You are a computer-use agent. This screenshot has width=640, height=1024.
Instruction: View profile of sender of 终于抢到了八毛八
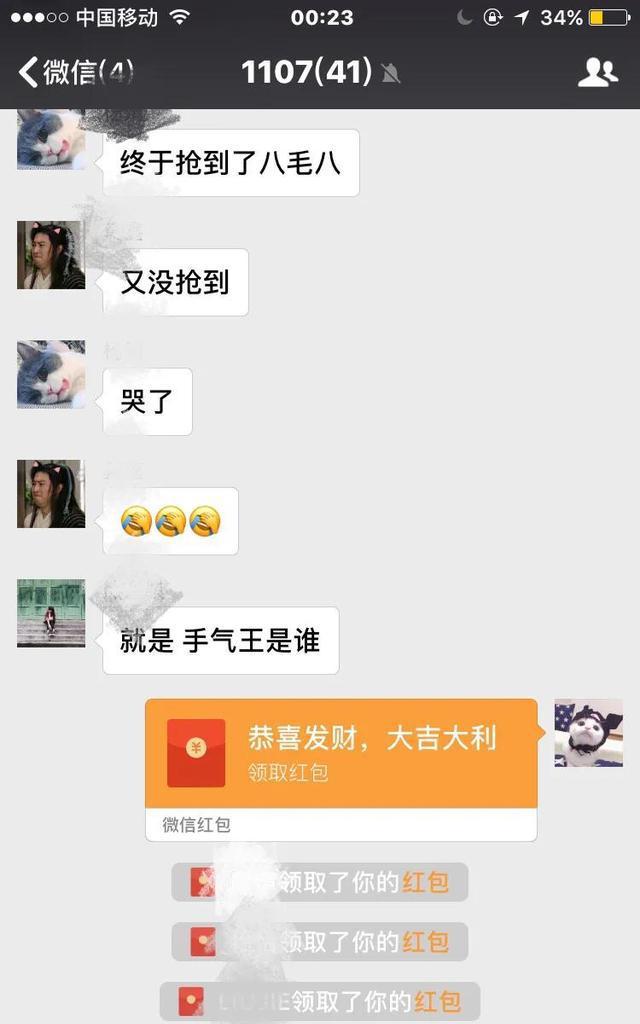(50, 138)
